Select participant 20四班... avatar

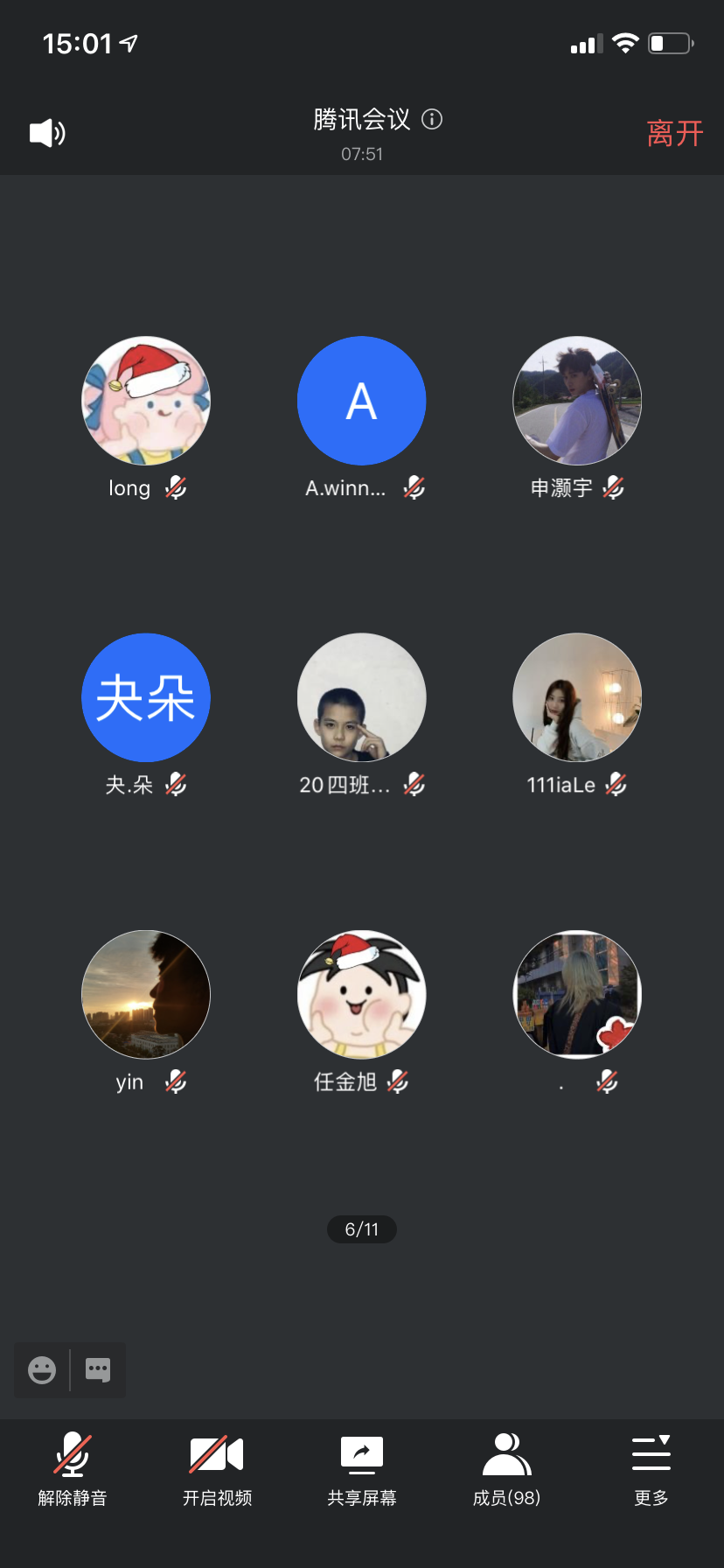[362, 697]
